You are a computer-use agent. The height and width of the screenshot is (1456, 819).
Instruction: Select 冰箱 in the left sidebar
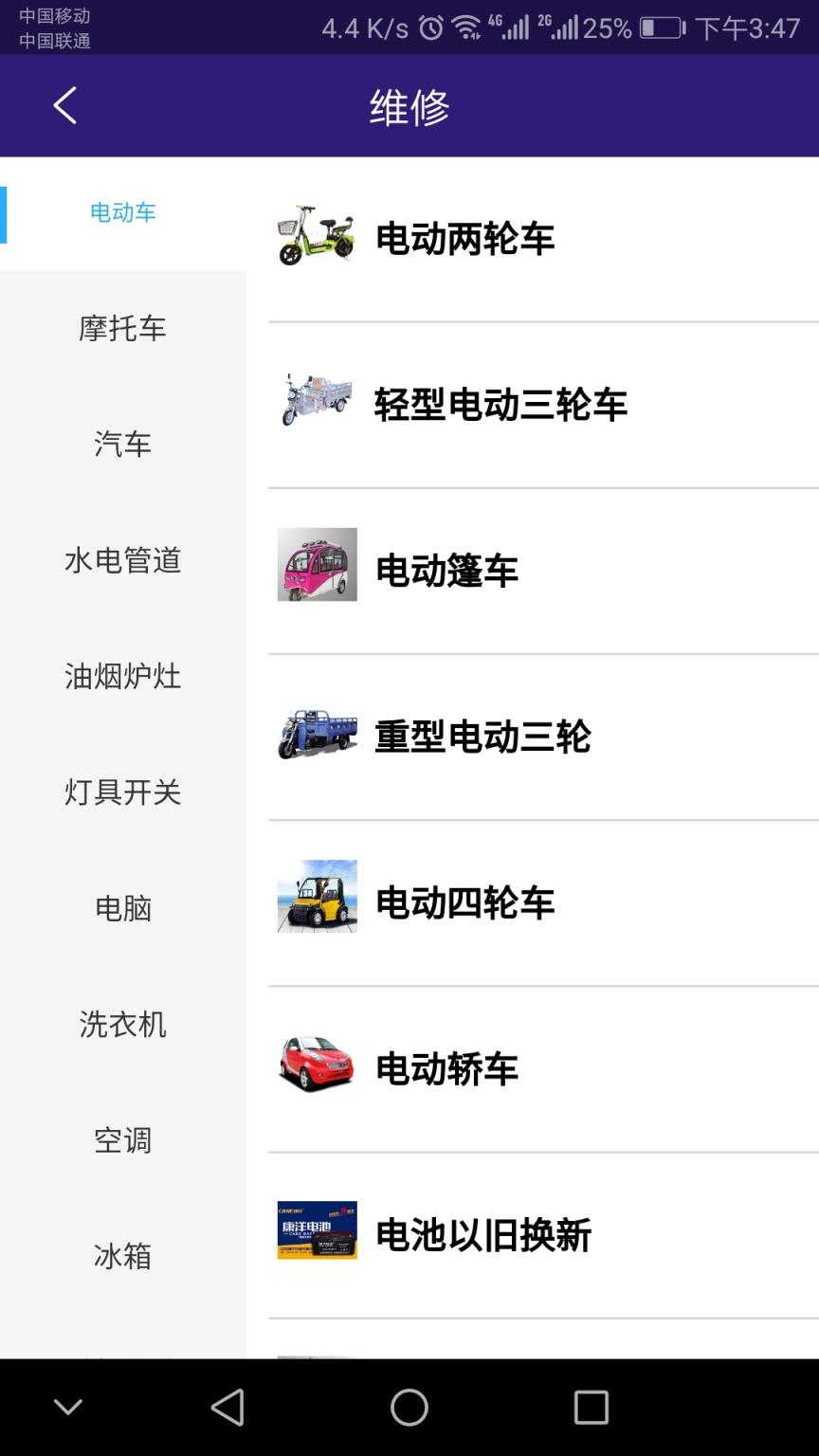click(x=123, y=1256)
